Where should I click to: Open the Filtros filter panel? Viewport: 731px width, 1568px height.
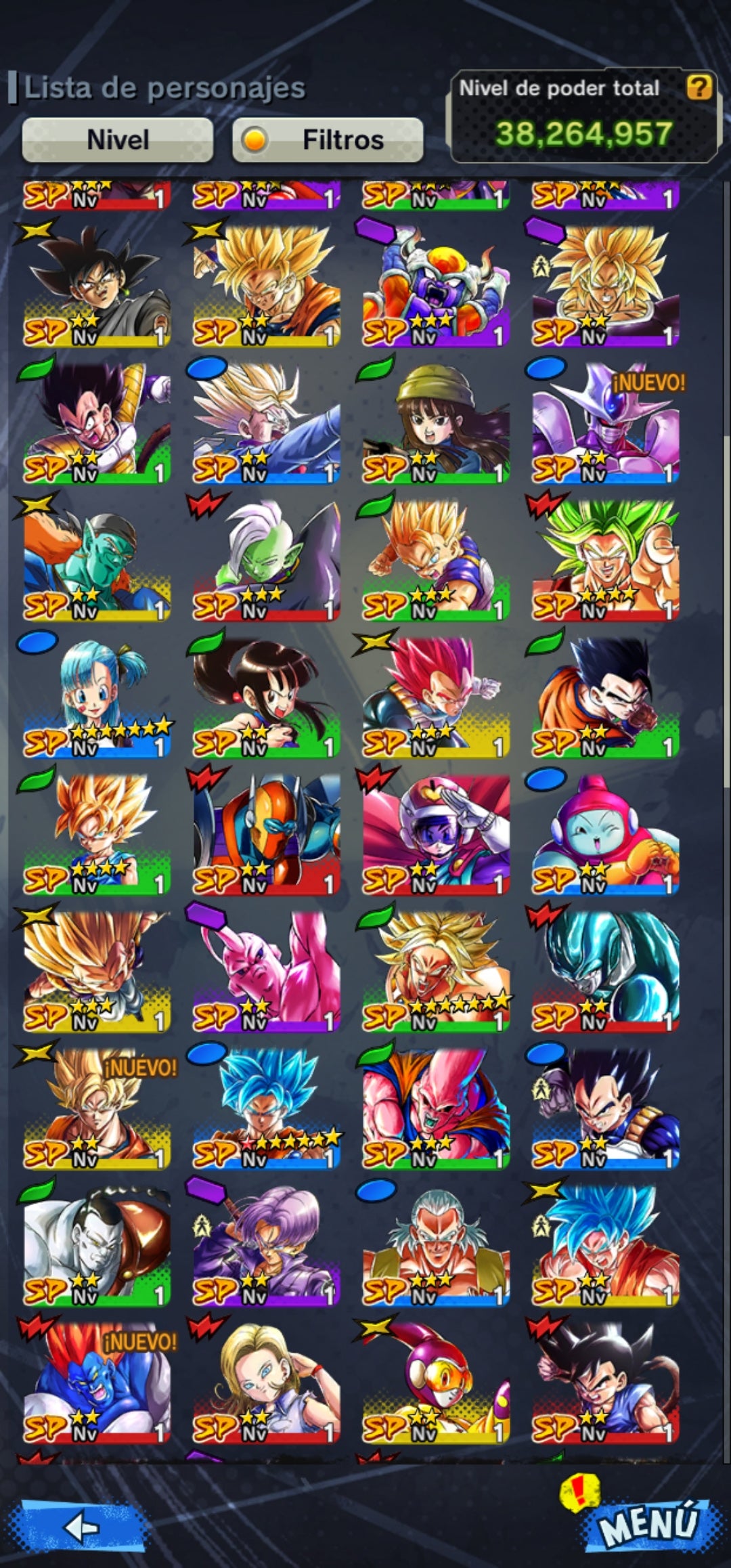328,139
